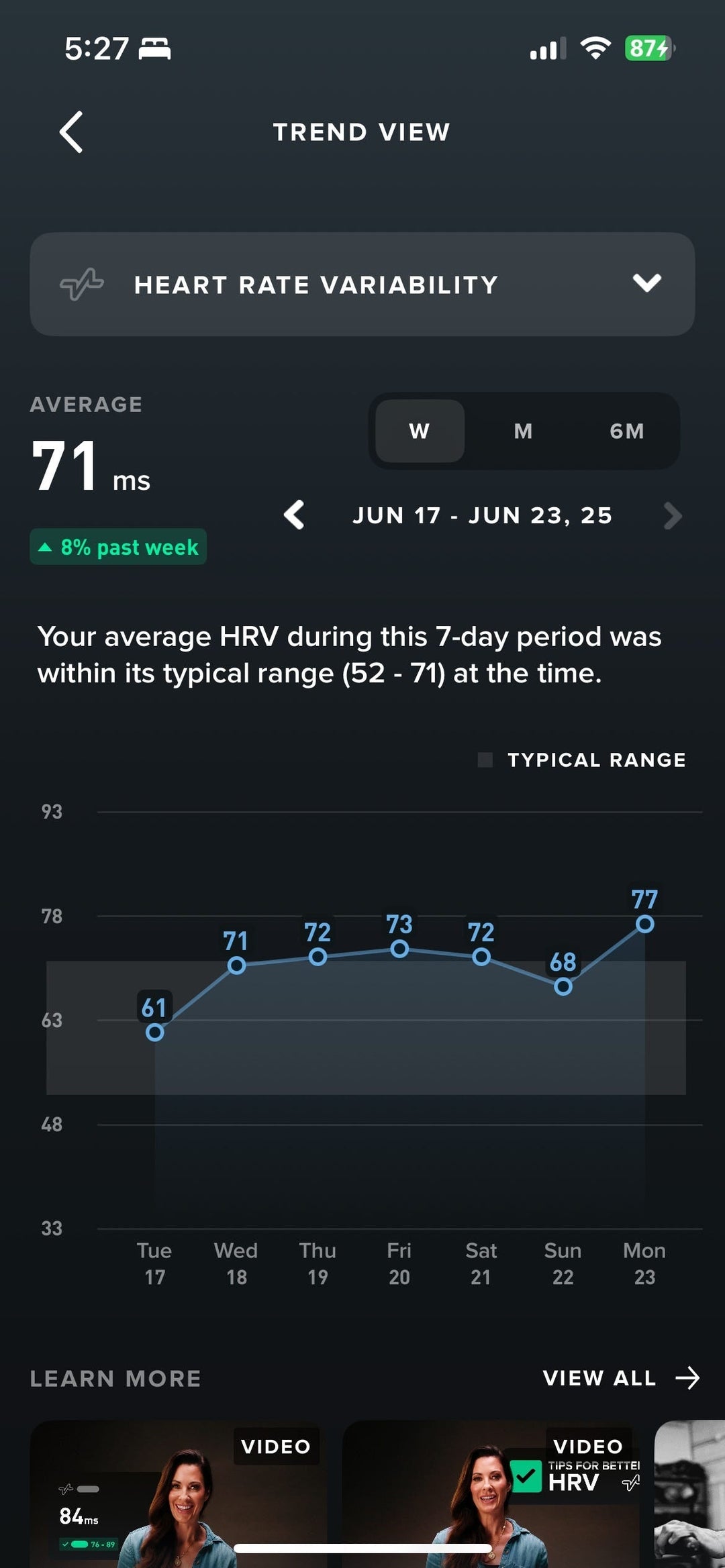Select the Fri 20 data point

(399, 949)
